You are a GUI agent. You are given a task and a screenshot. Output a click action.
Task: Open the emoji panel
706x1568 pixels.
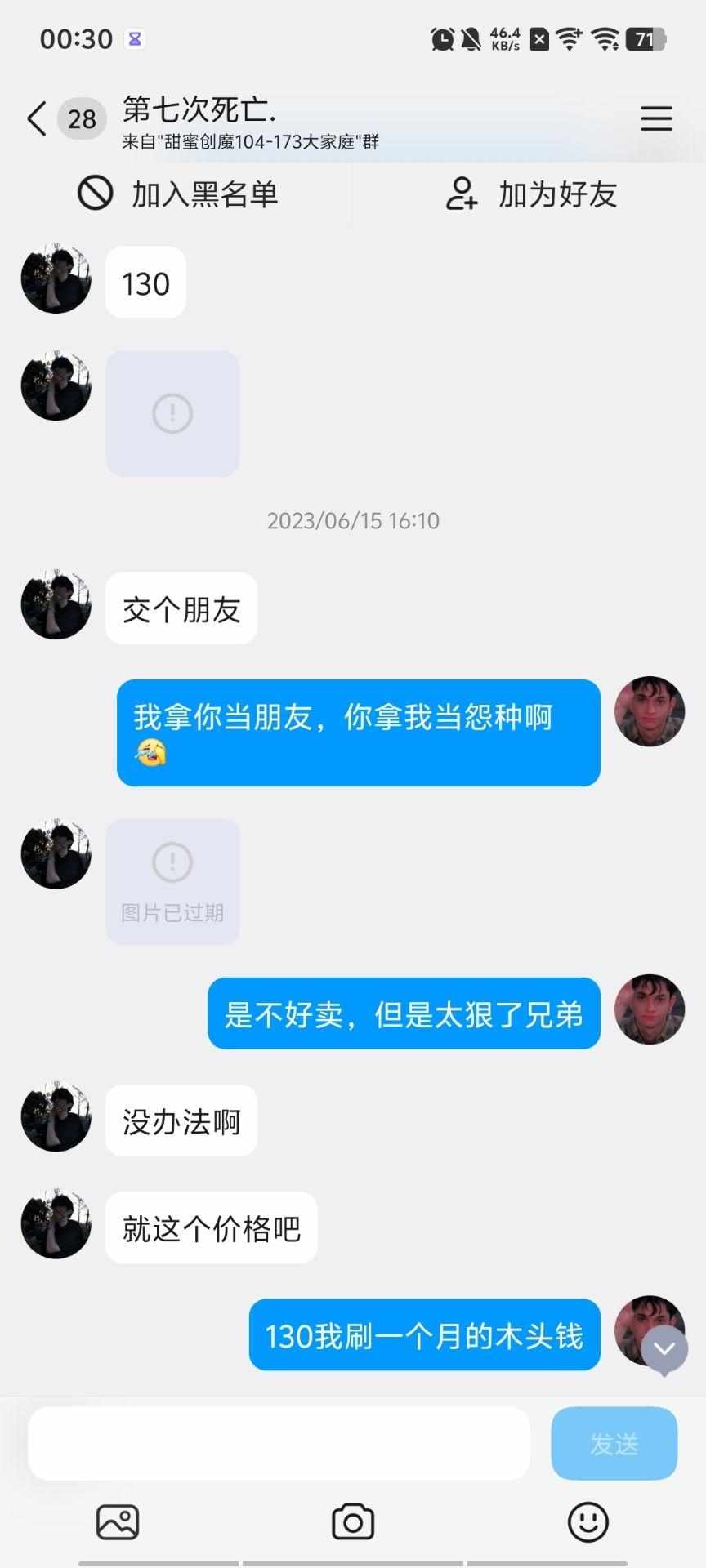588,1522
